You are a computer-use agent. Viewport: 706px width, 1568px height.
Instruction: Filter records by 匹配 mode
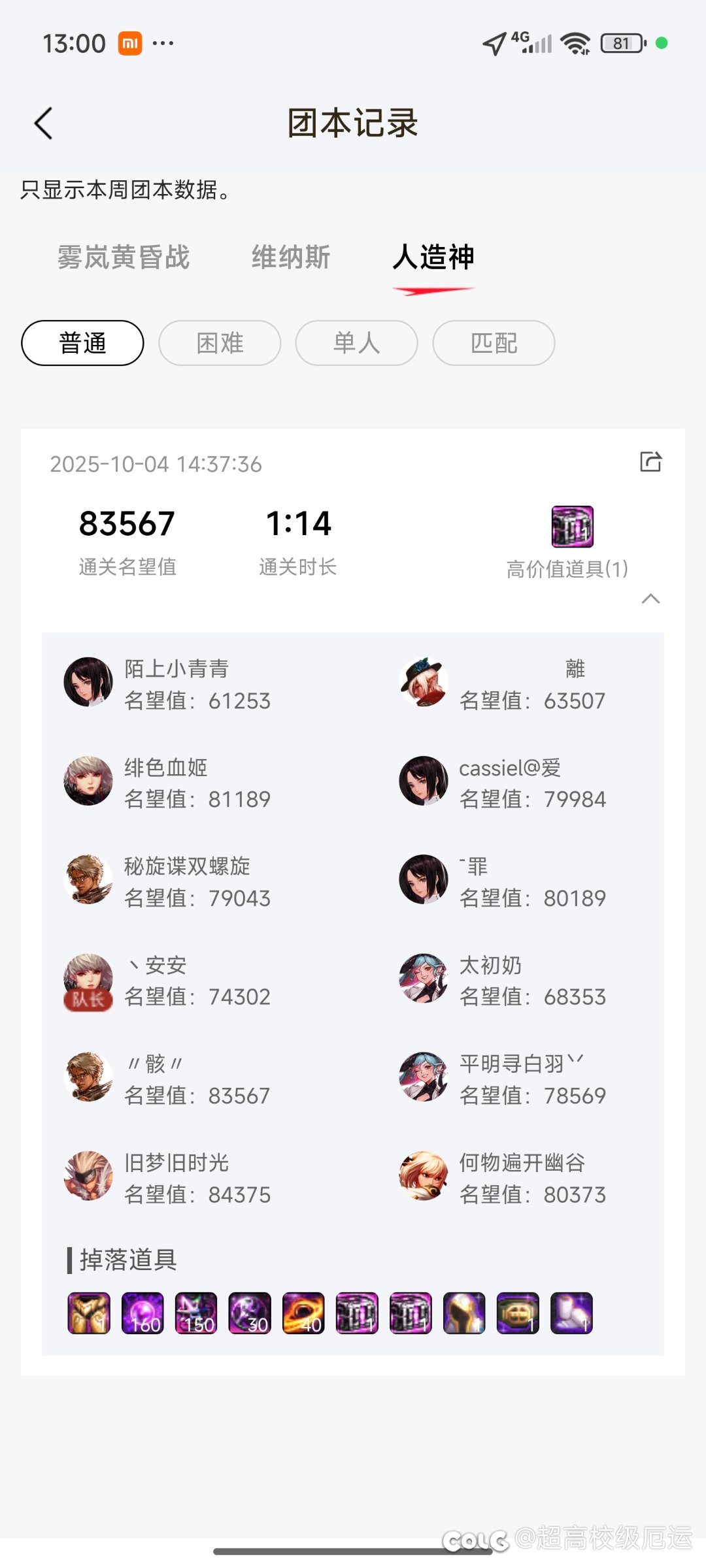[x=494, y=343]
